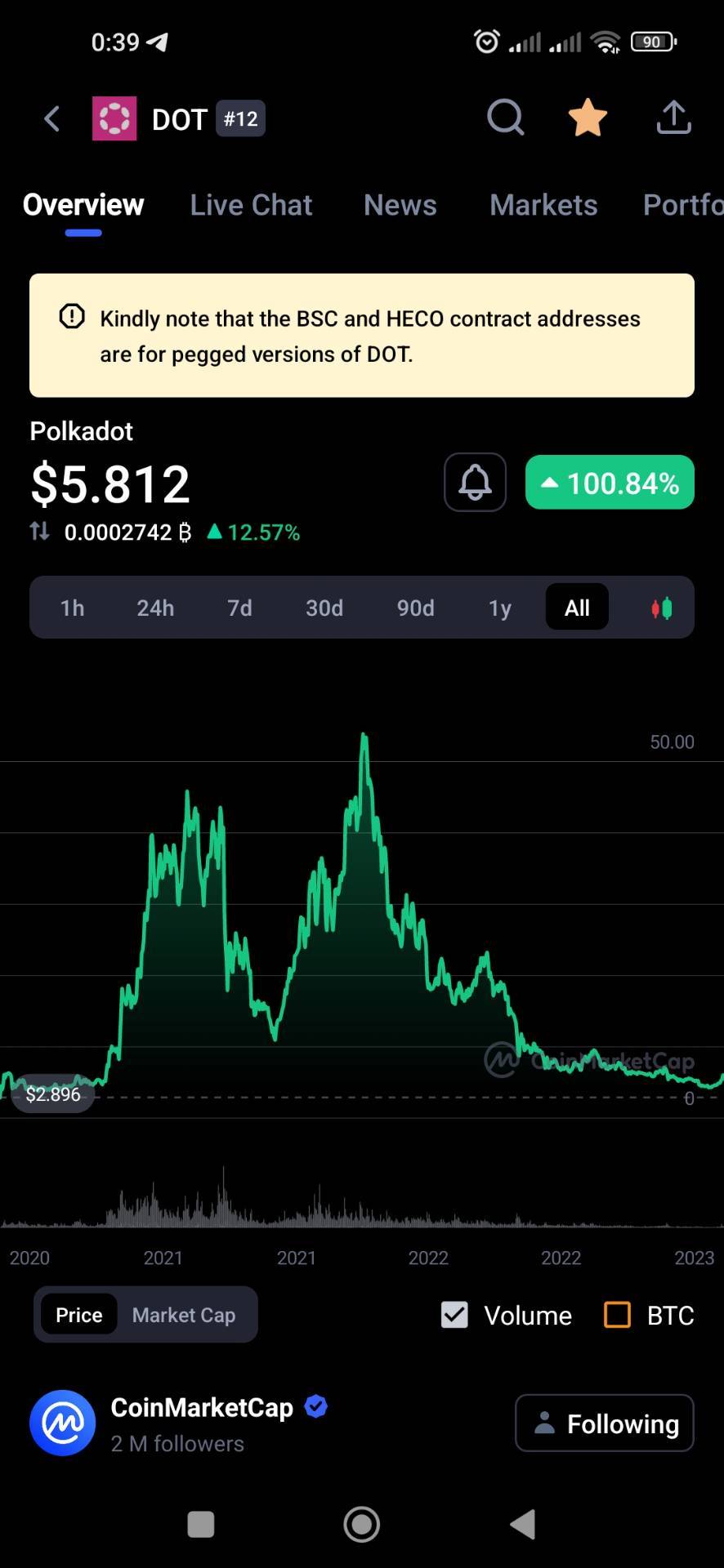
Task: Select the 24h chart range
Action: pyautogui.click(x=155, y=608)
